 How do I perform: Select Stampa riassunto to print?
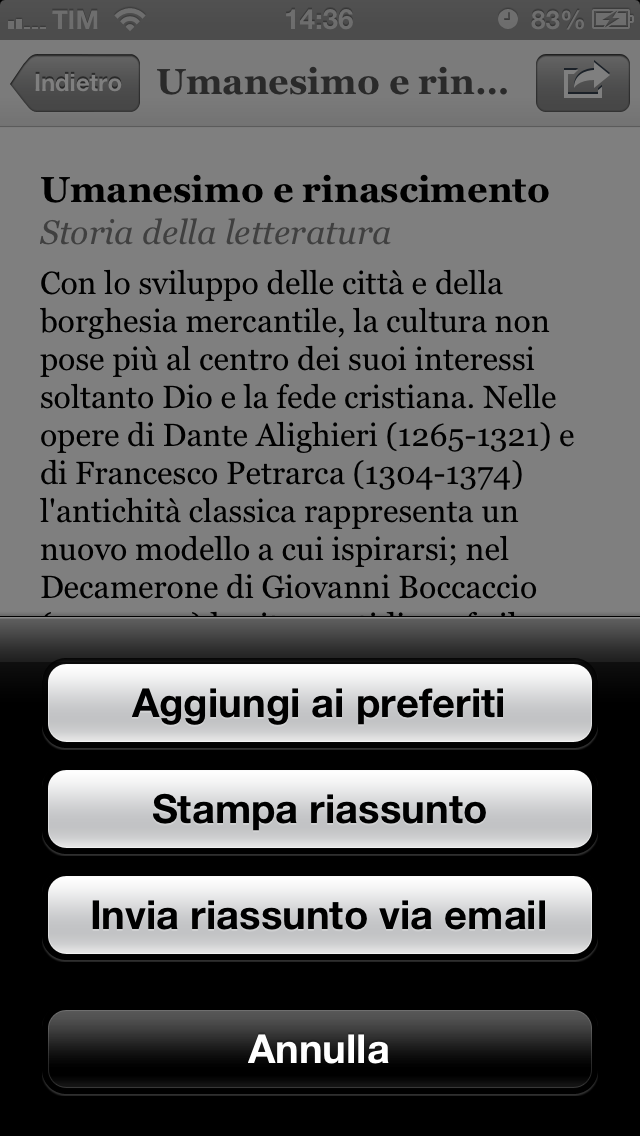click(320, 809)
